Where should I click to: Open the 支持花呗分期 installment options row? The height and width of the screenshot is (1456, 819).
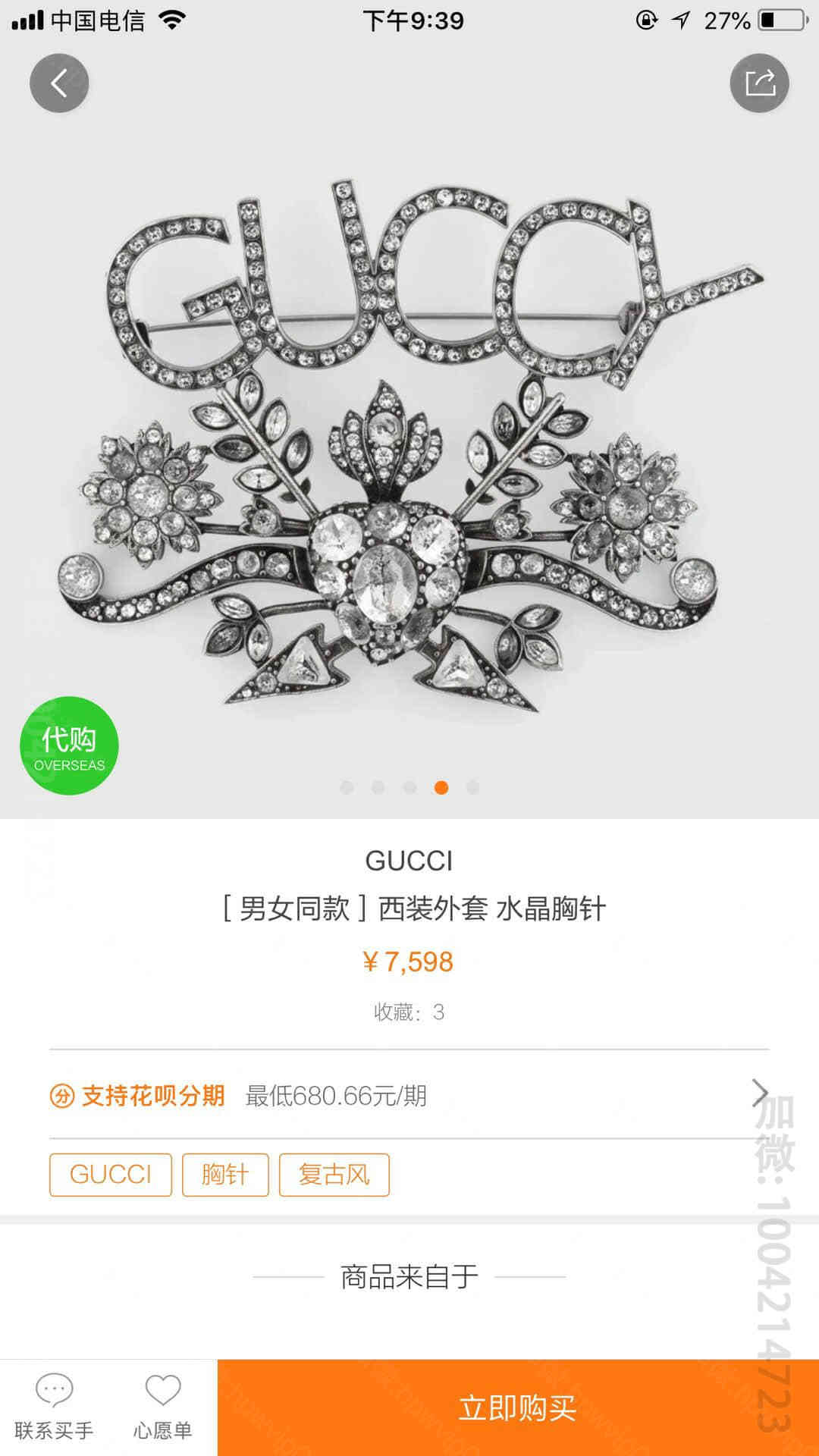point(409,1095)
